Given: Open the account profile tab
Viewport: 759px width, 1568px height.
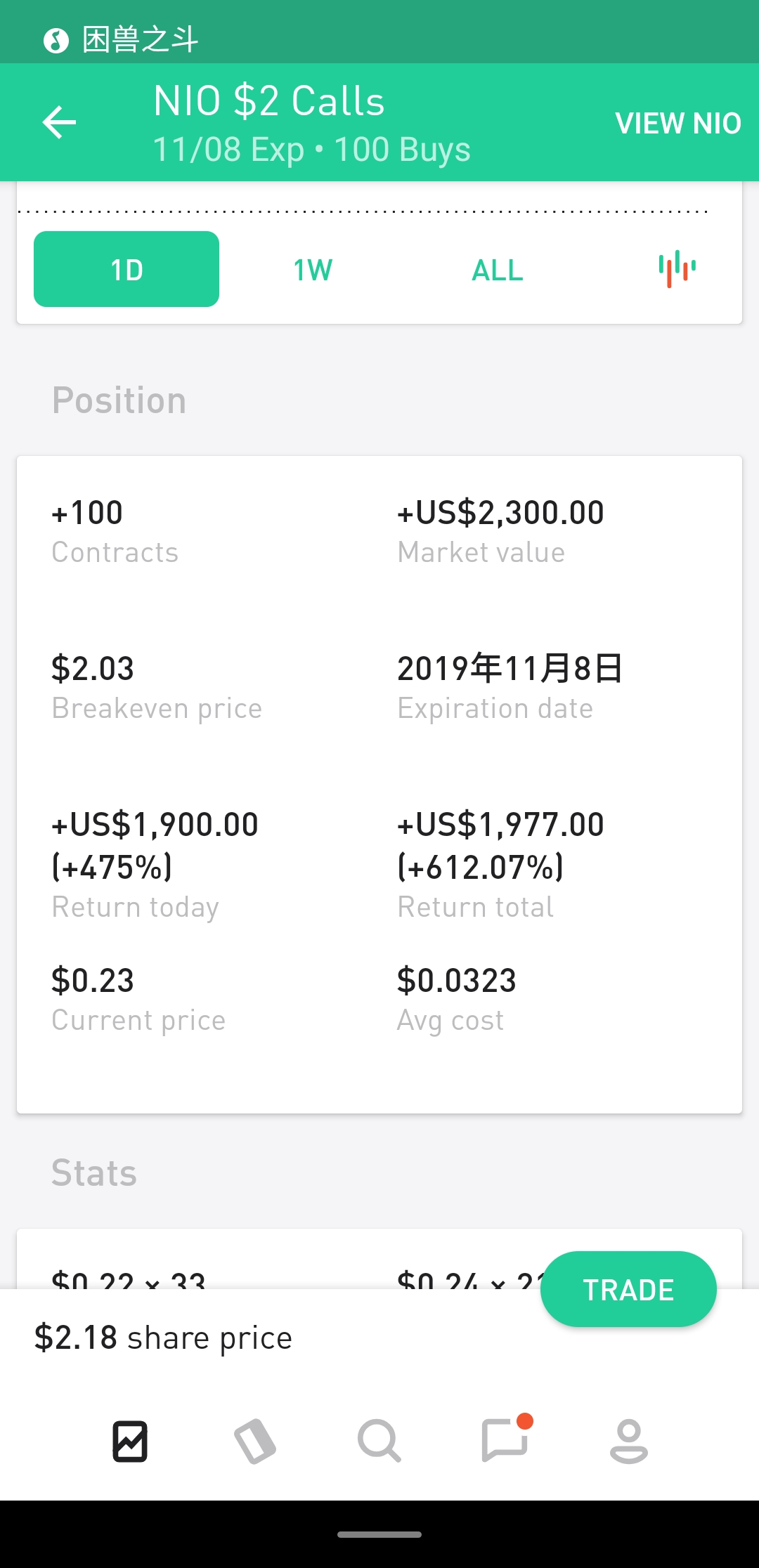Looking at the screenshot, I should pos(628,1442).
